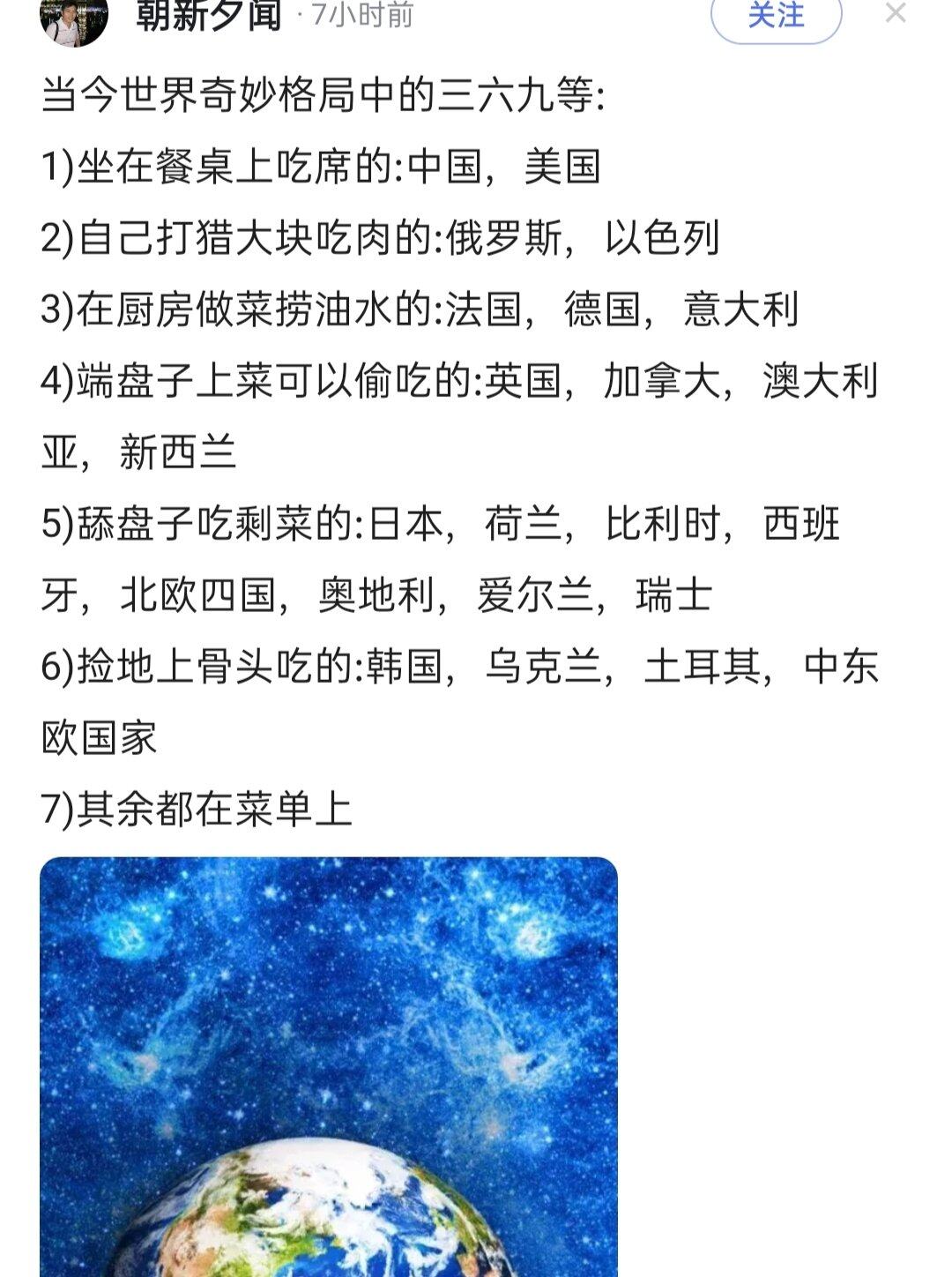Follow the author 朝新夕闻
The height and width of the screenshot is (1277, 952).
[776, 16]
